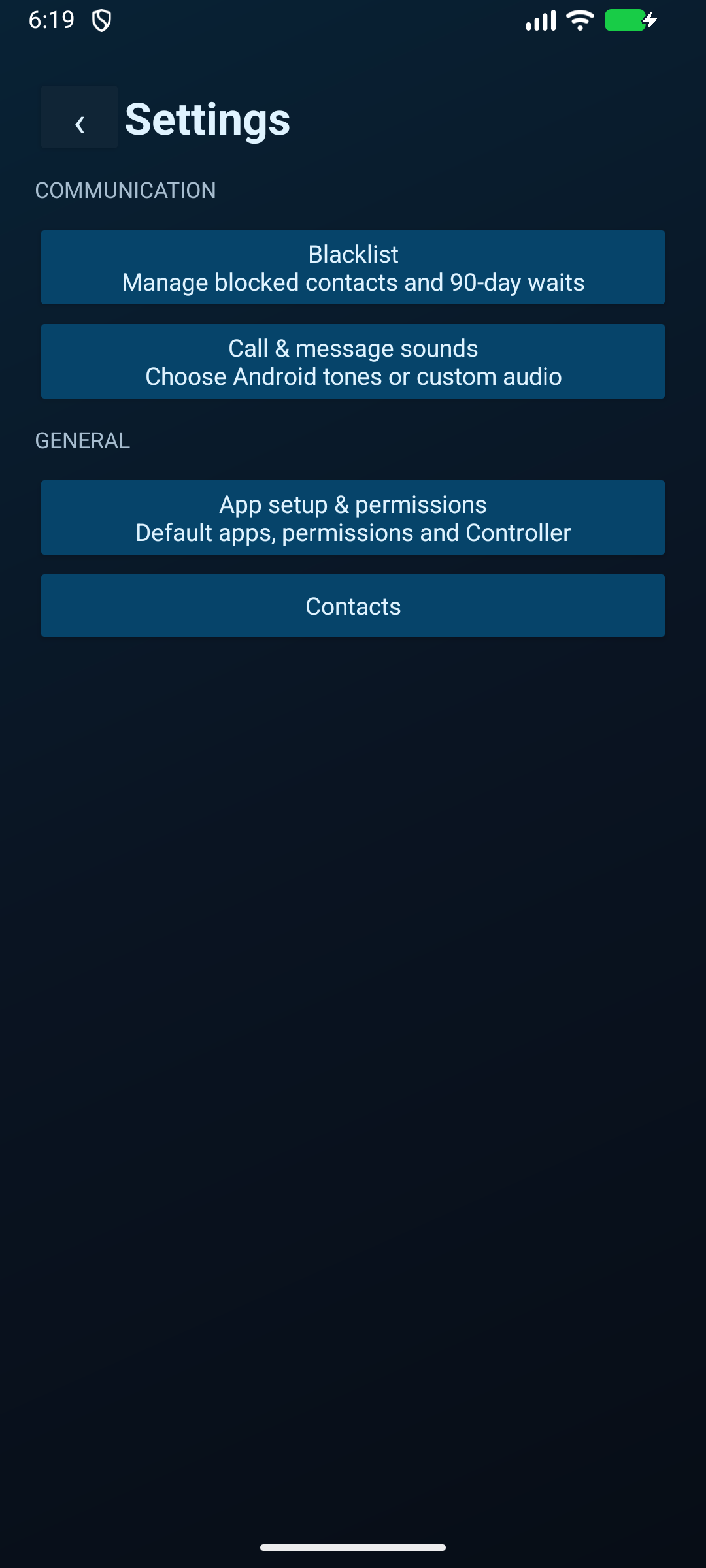Open App setup & permissions
This screenshot has height=1568, width=706.
[x=353, y=517]
